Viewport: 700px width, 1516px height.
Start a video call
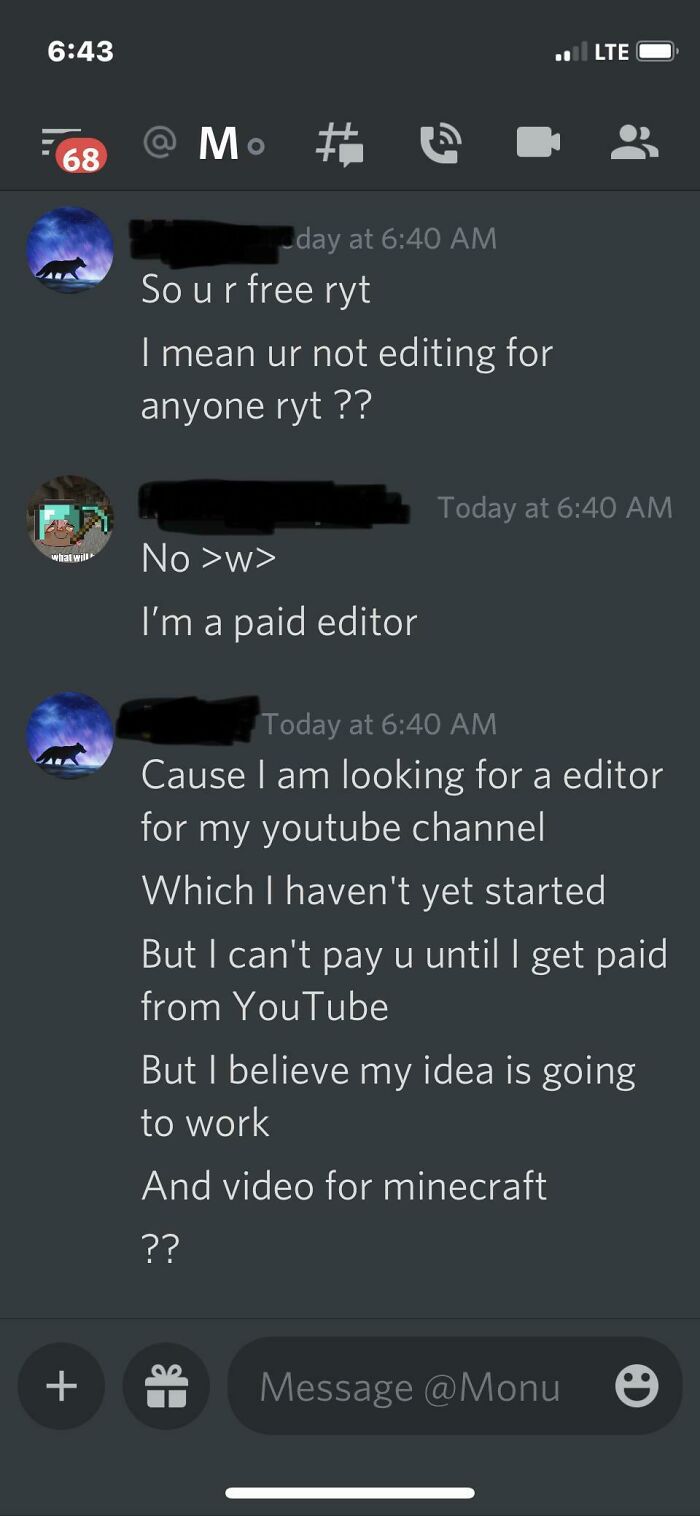(x=538, y=143)
